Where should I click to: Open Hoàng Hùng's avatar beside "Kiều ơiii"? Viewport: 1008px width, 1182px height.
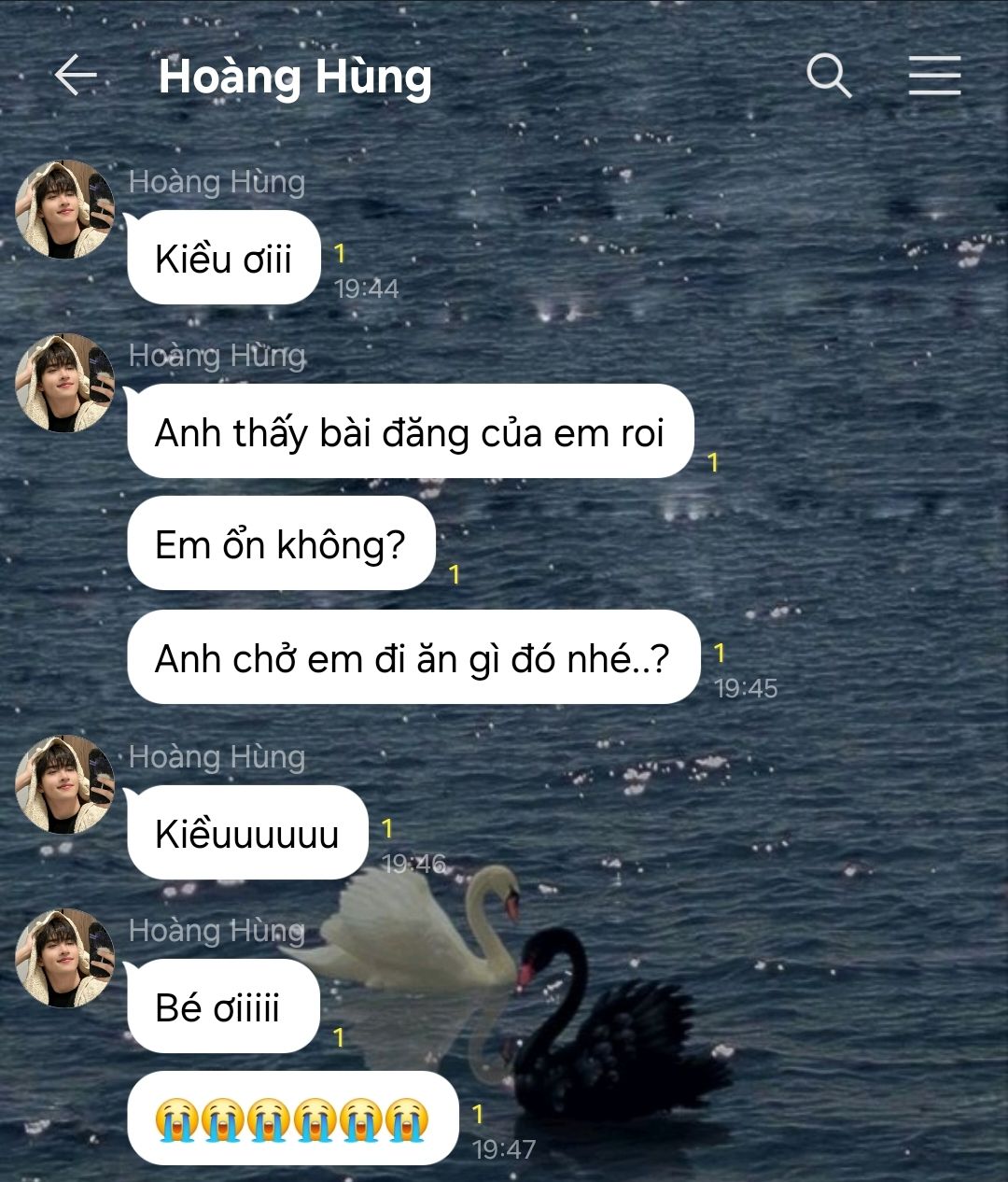coord(64,209)
